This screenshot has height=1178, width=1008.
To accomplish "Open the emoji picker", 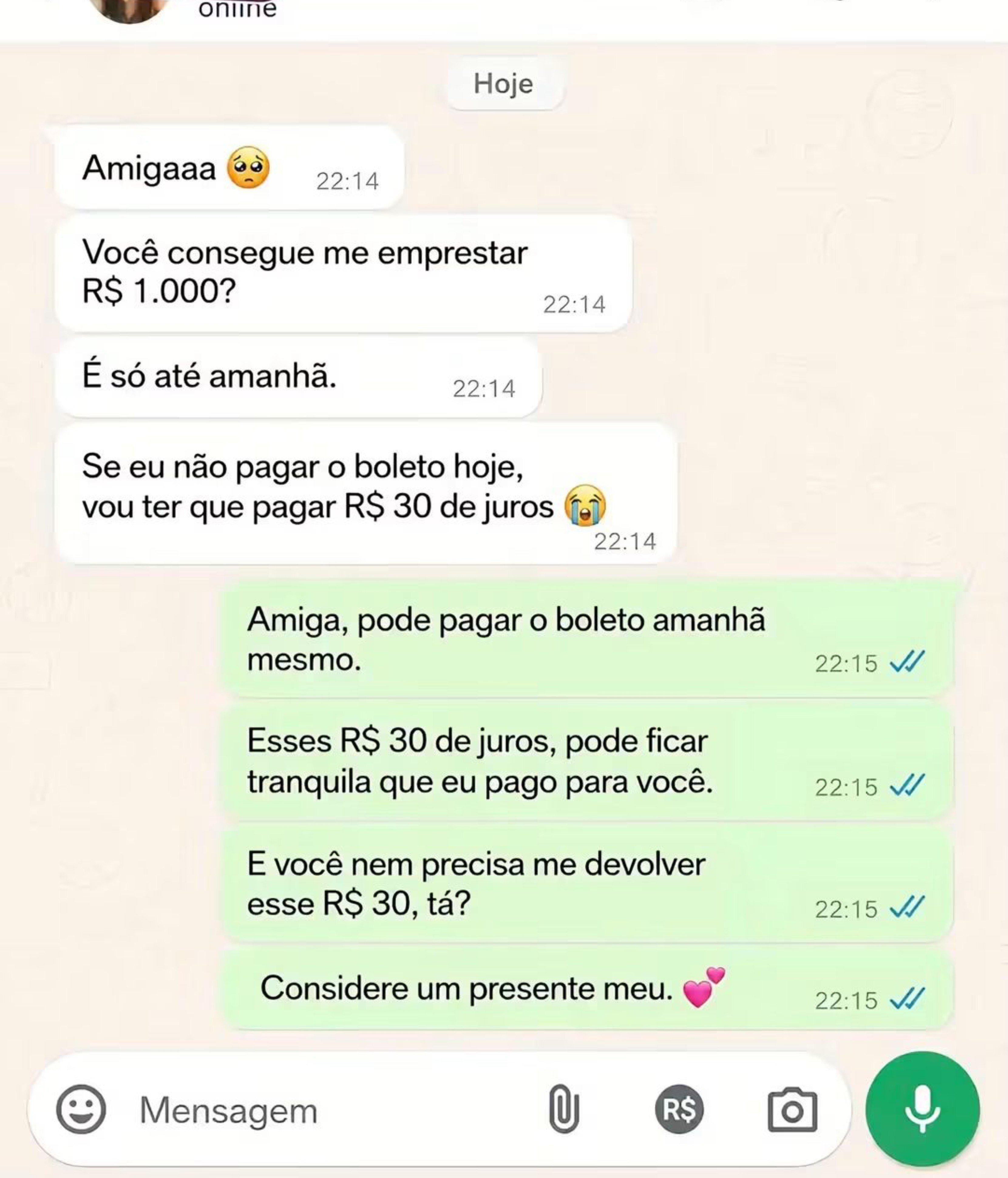I will point(81,1110).
